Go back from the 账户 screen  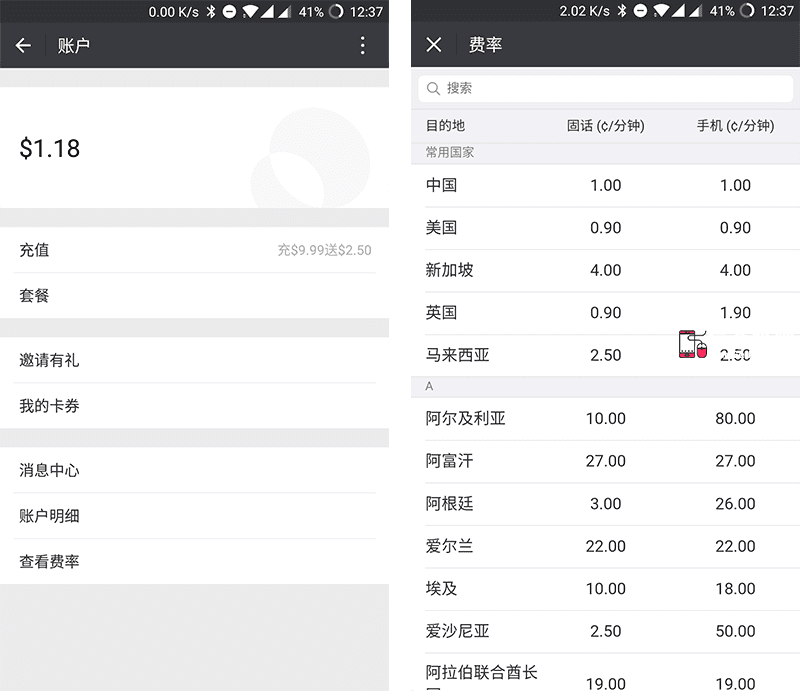(24, 45)
